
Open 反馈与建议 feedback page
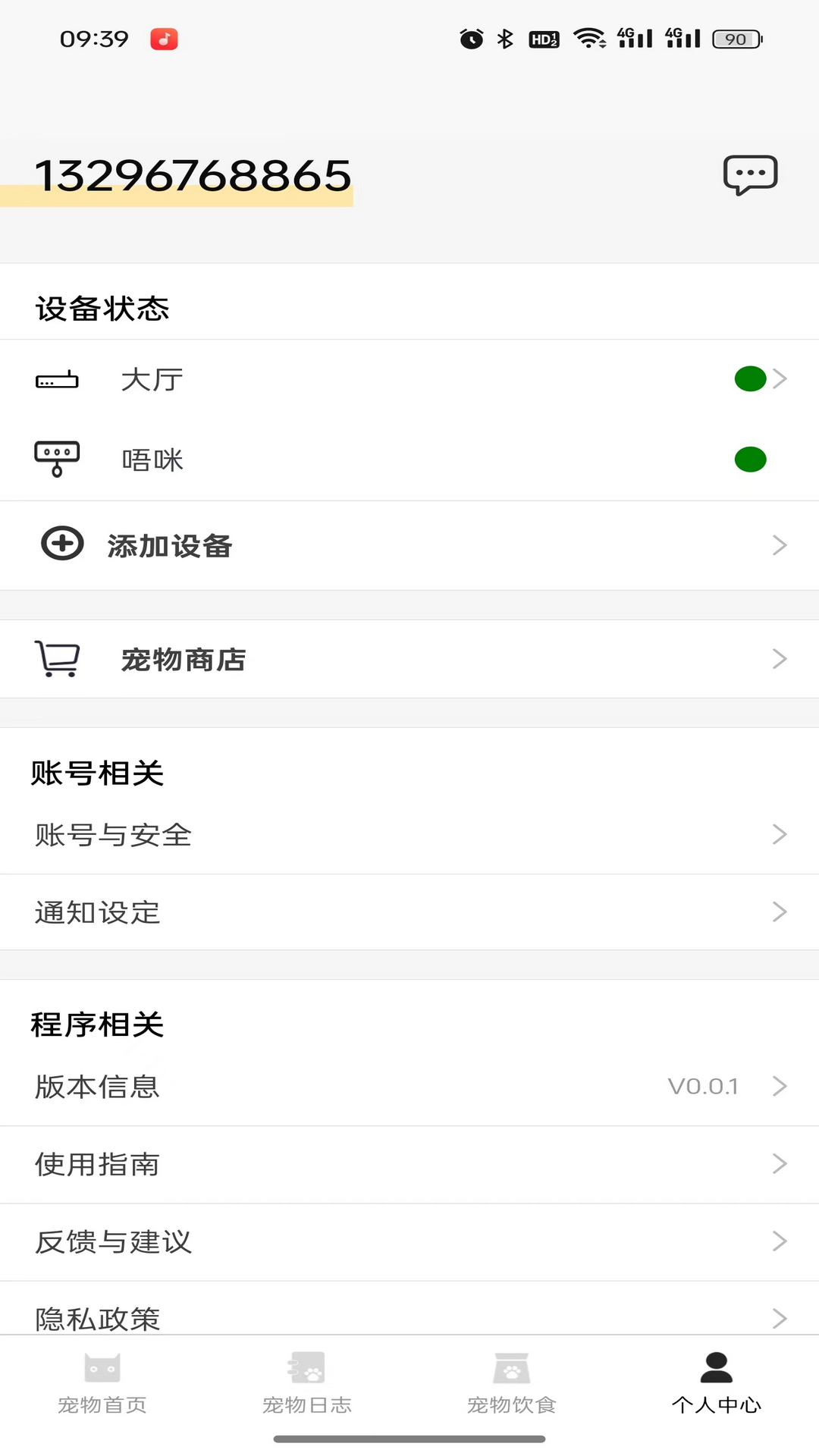click(409, 1241)
